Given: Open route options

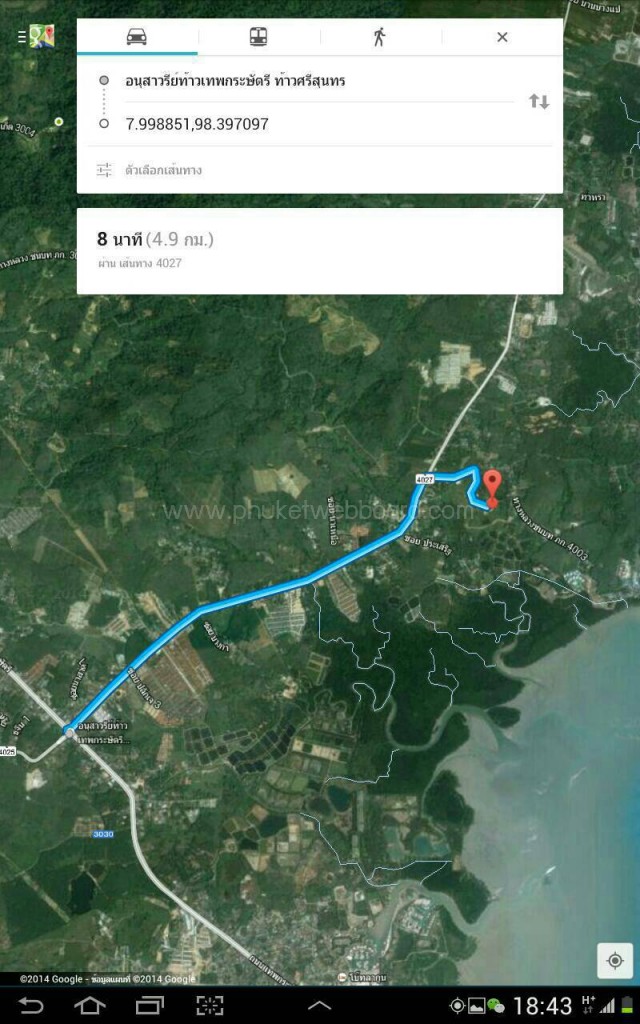Looking at the screenshot, I should tap(150, 170).
